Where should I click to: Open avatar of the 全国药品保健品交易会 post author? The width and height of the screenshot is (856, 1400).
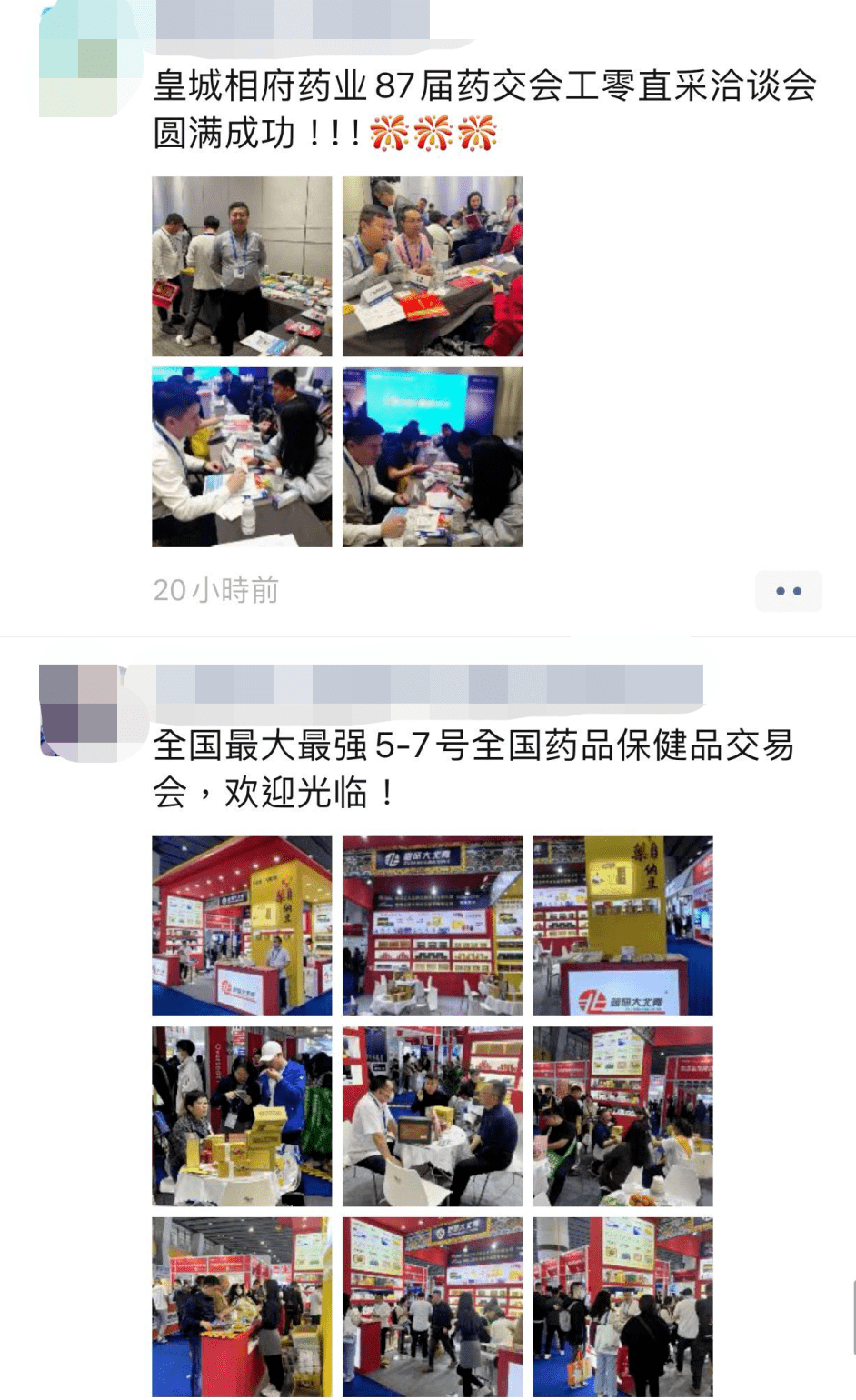click(x=79, y=712)
